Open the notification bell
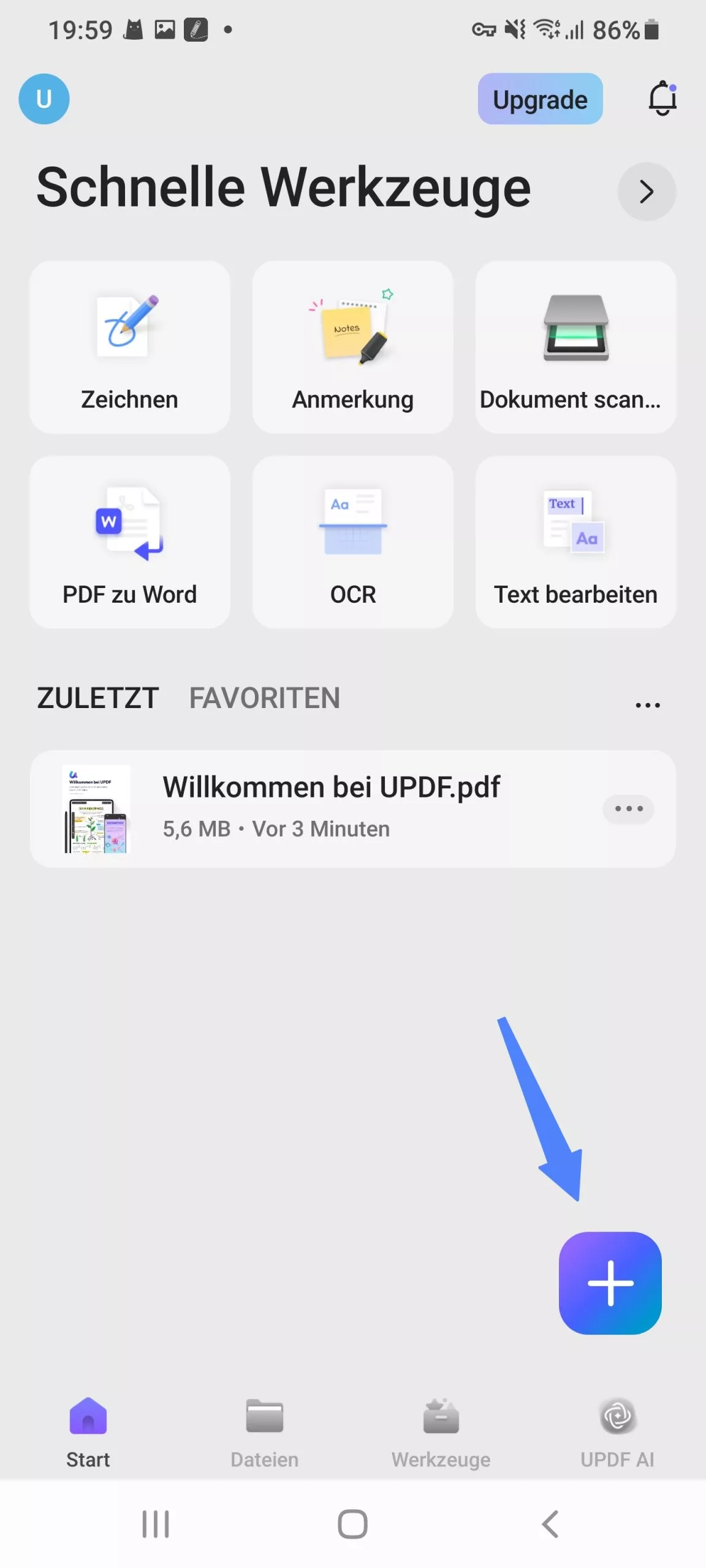 662,99
